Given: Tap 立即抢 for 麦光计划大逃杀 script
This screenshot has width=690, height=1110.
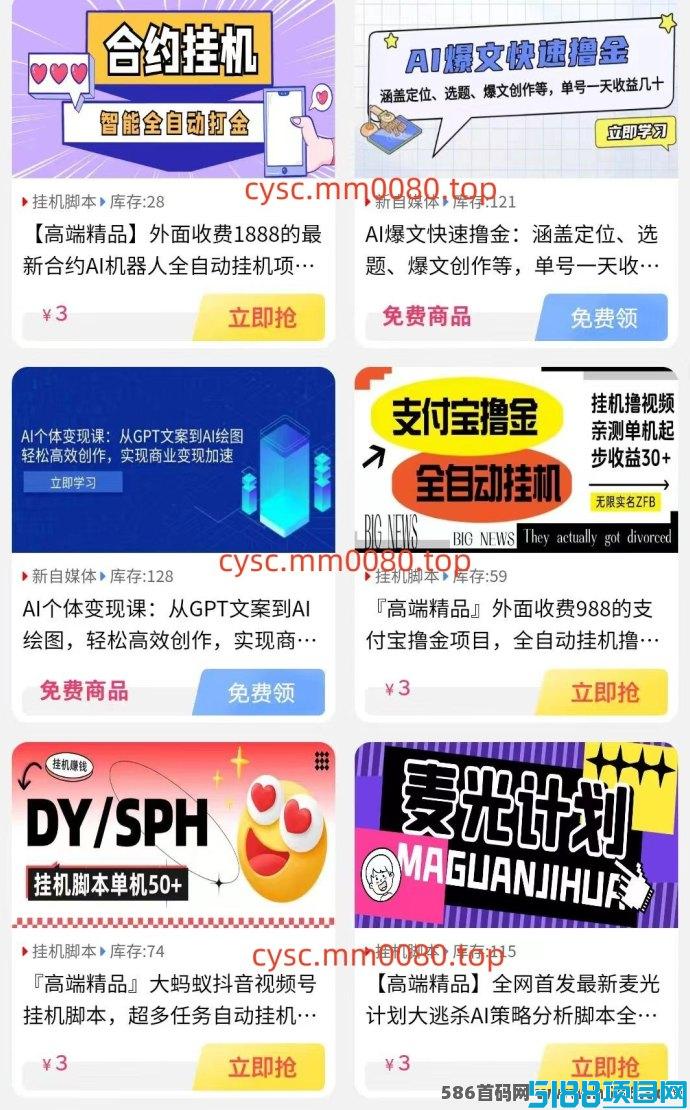Looking at the screenshot, I should 602,1066.
